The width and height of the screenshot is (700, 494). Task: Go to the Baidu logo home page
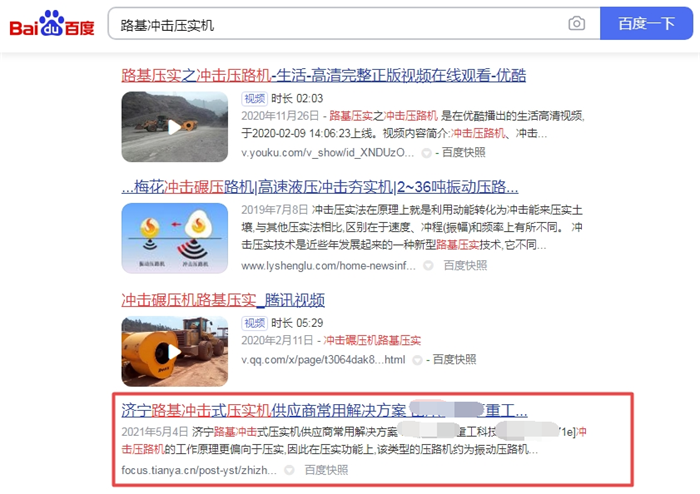point(52,24)
